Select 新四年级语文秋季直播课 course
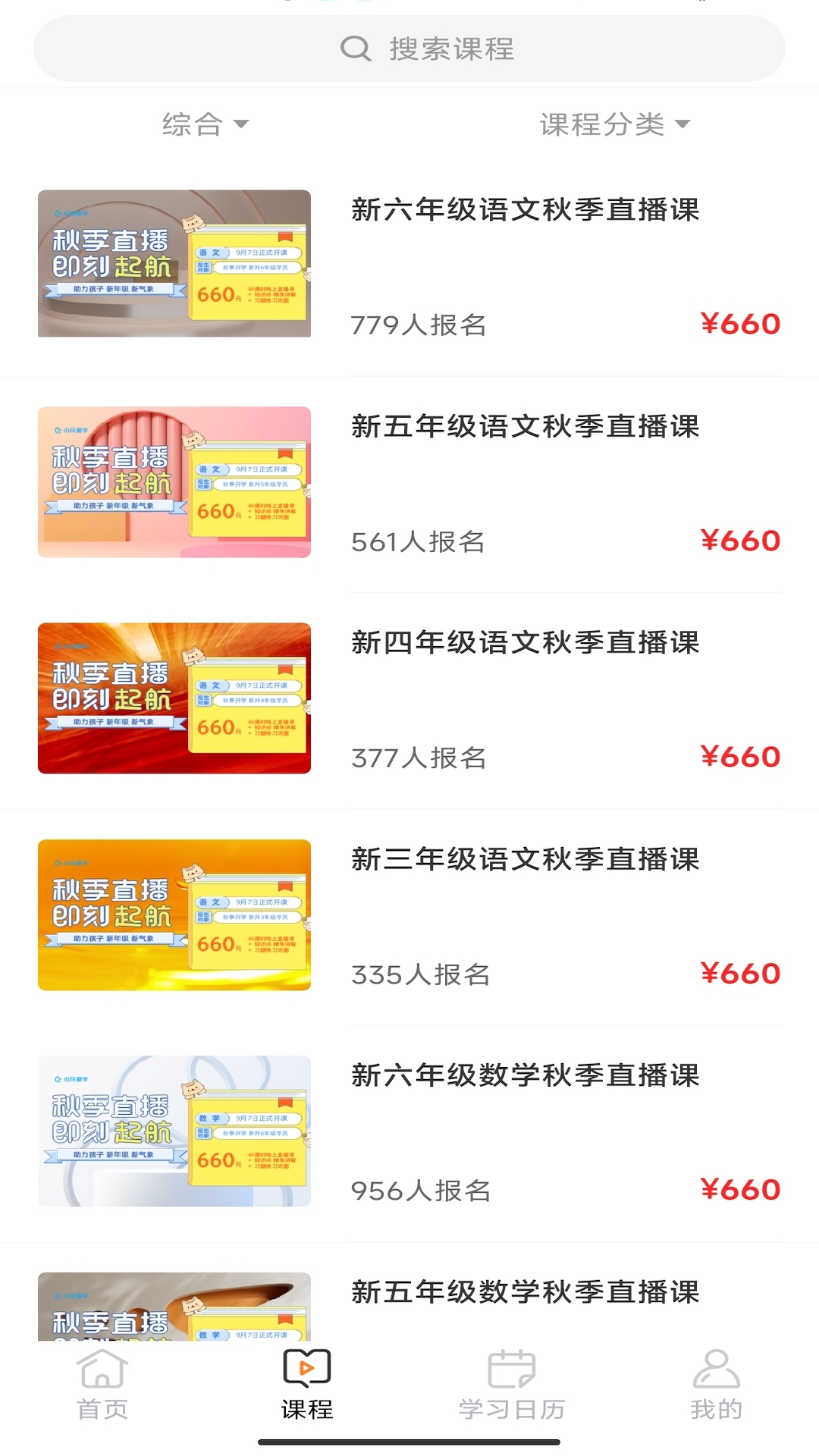Image resolution: width=819 pixels, height=1456 pixels. coord(525,643)
